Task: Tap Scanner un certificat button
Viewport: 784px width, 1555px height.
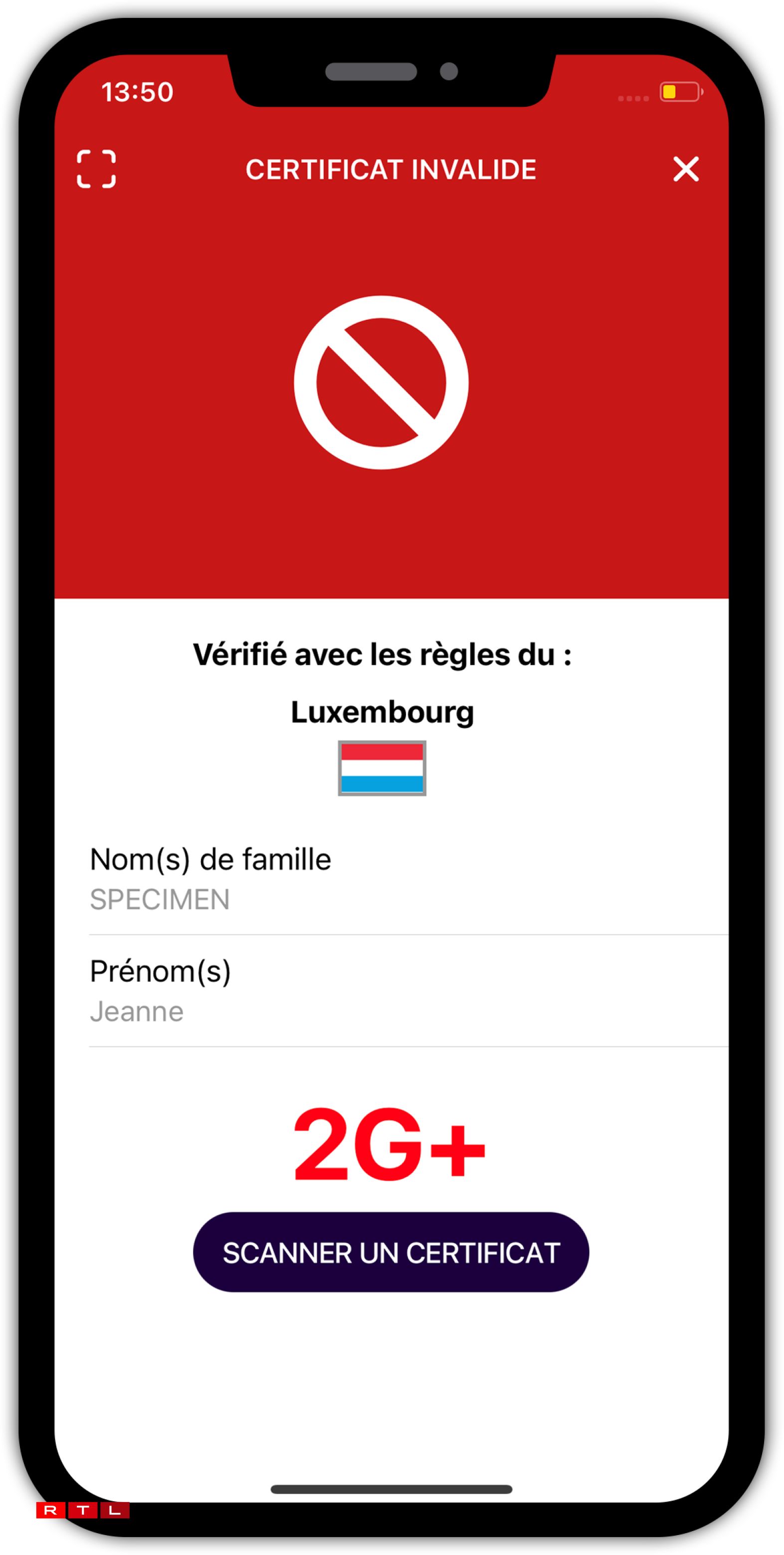Action: click(x=391, y=1253)
